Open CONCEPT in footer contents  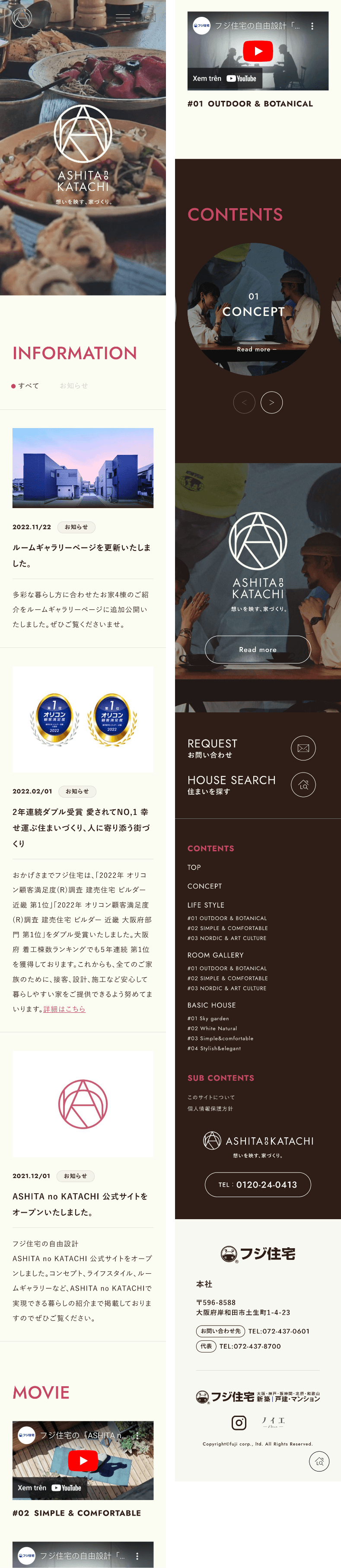(204, 885)
